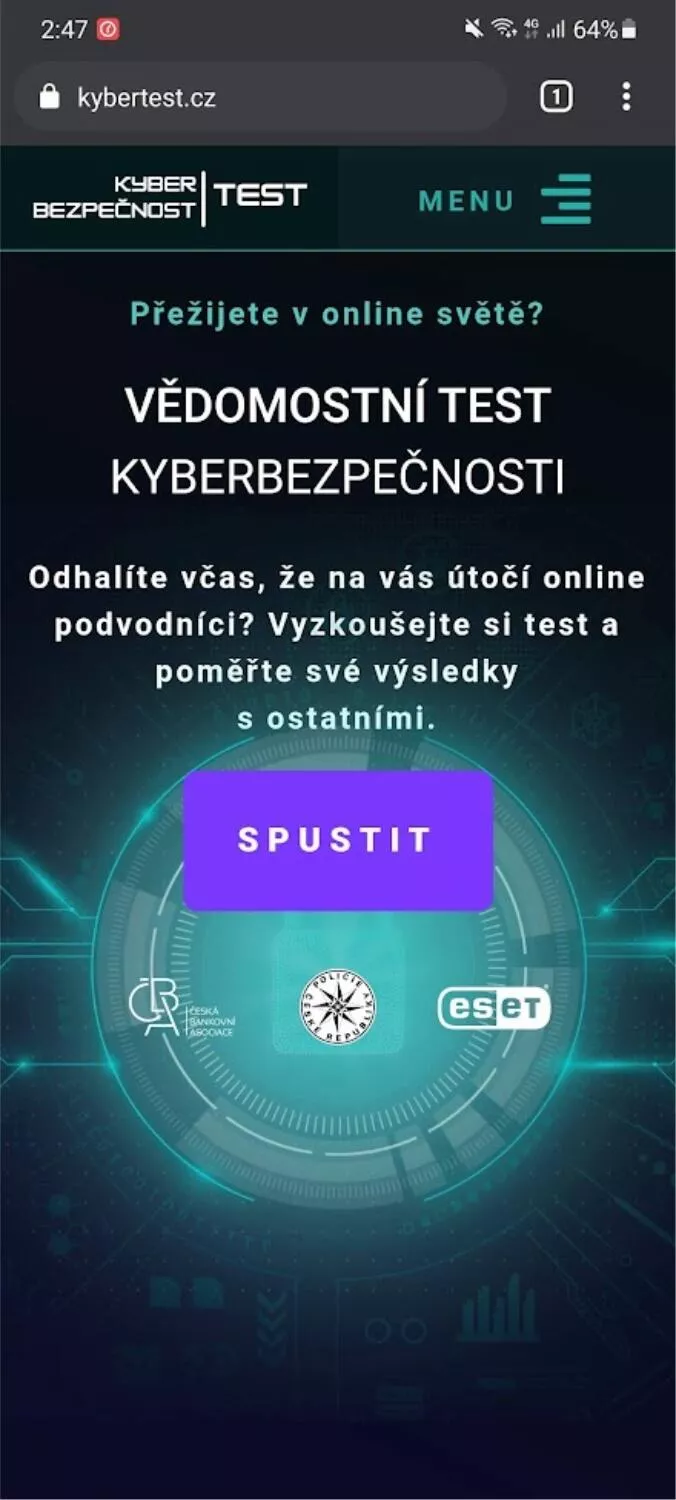The height and width of the screenshot is (1500, 676).
Task: Tap the SPUSTIT button to start the test
Action: pyautogui.click(x=338, y=840)
